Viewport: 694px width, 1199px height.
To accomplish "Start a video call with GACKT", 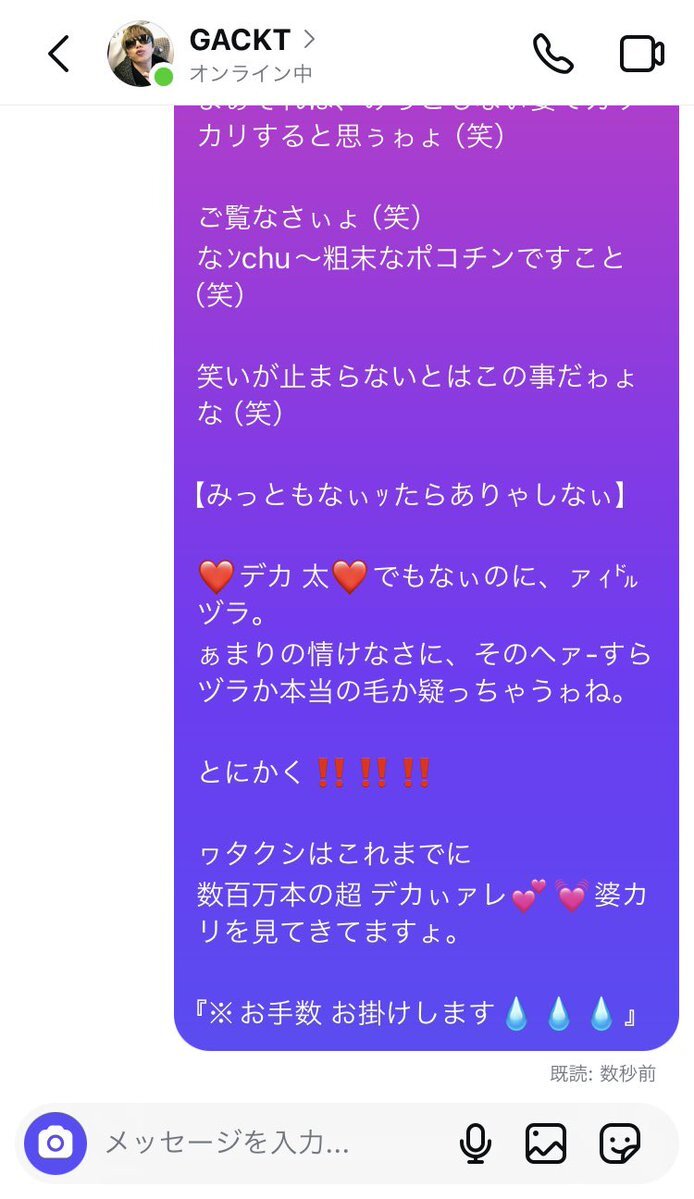I will (x=641, y=54).
